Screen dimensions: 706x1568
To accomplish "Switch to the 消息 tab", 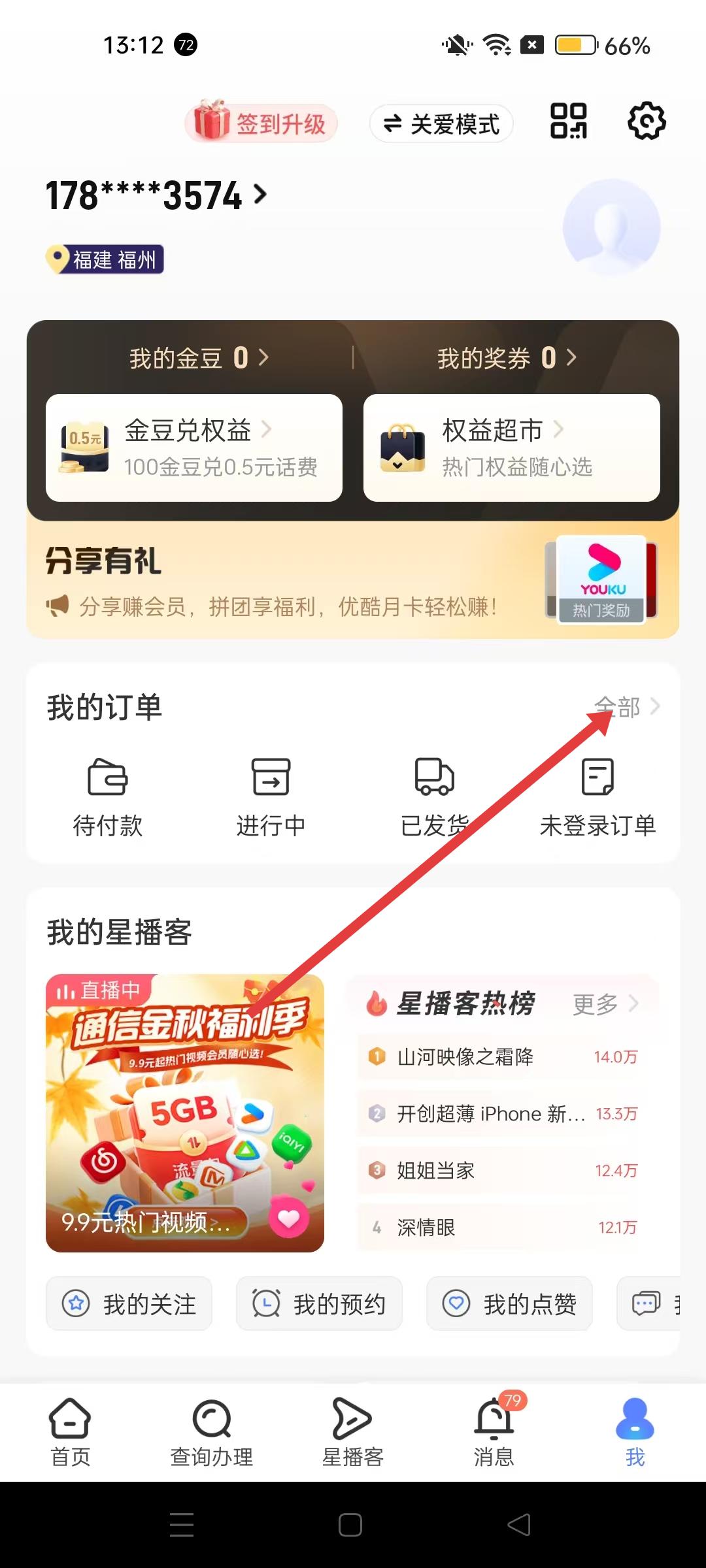I will (x=494, y=1432).
